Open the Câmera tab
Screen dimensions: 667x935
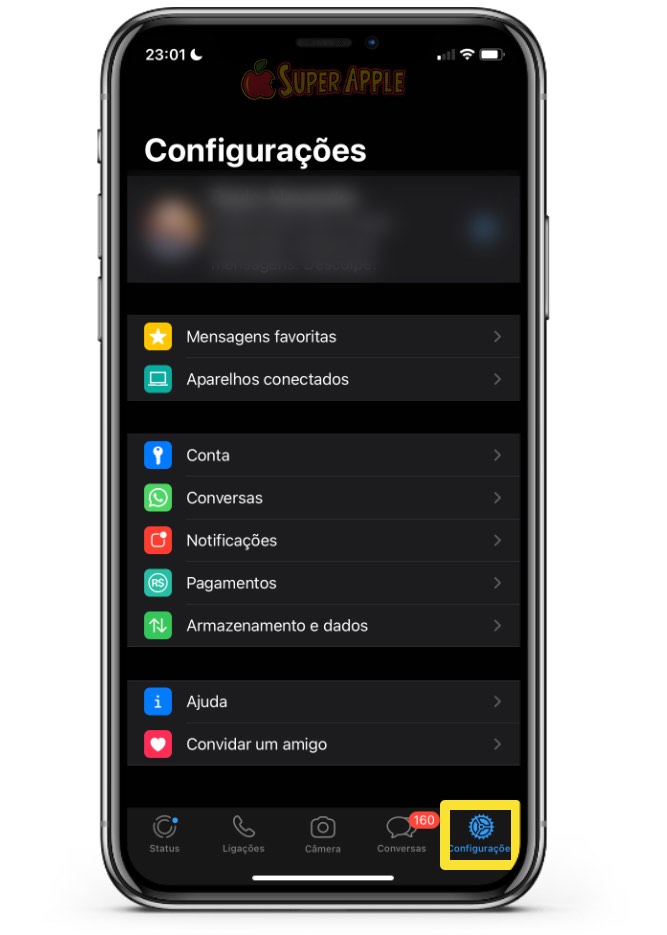pyautogui.click(x=322, y=834)
